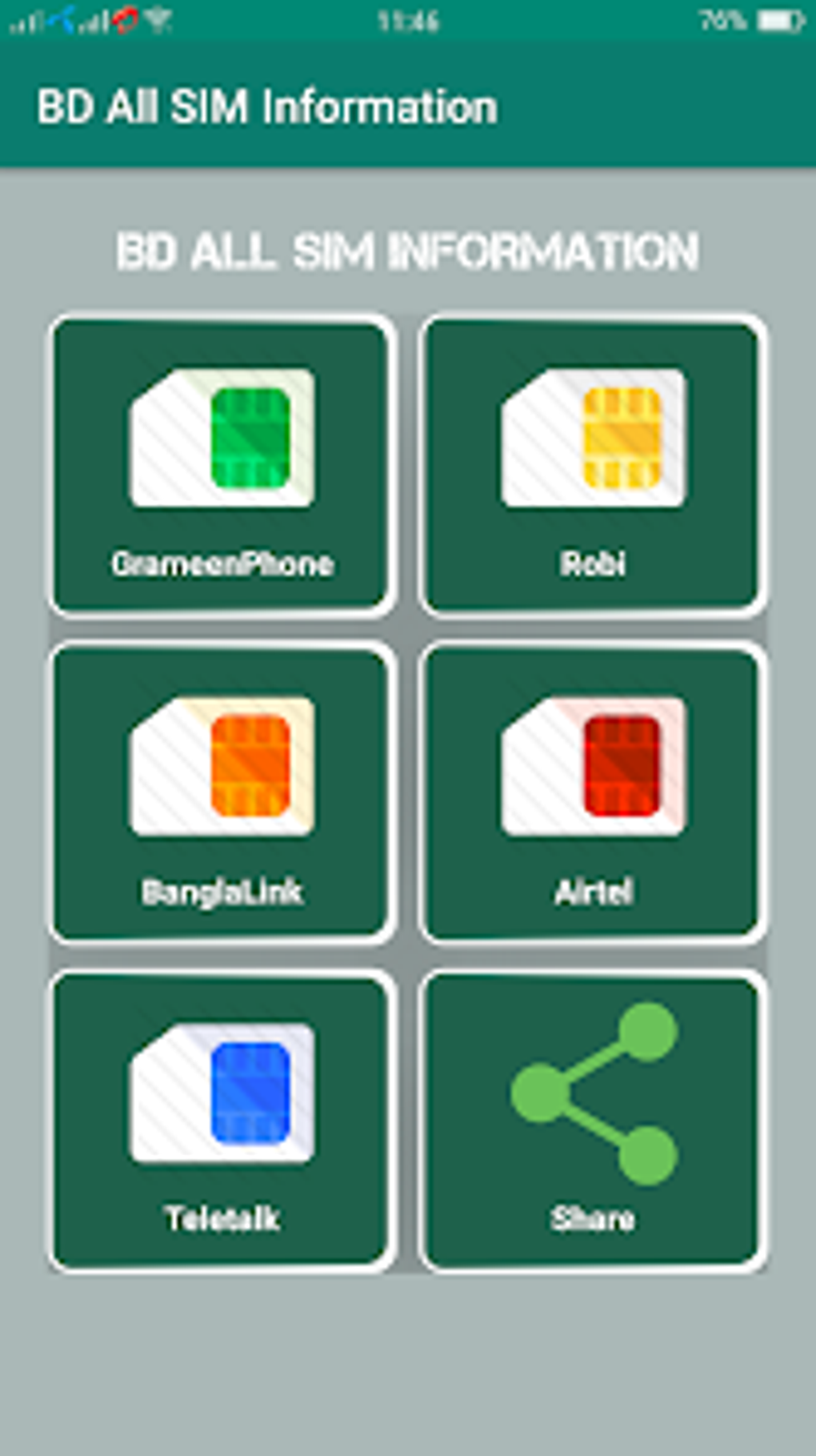
Task: Tap the BD ALL SIM INFORMATION heading
Action: [x=408, y=250]
